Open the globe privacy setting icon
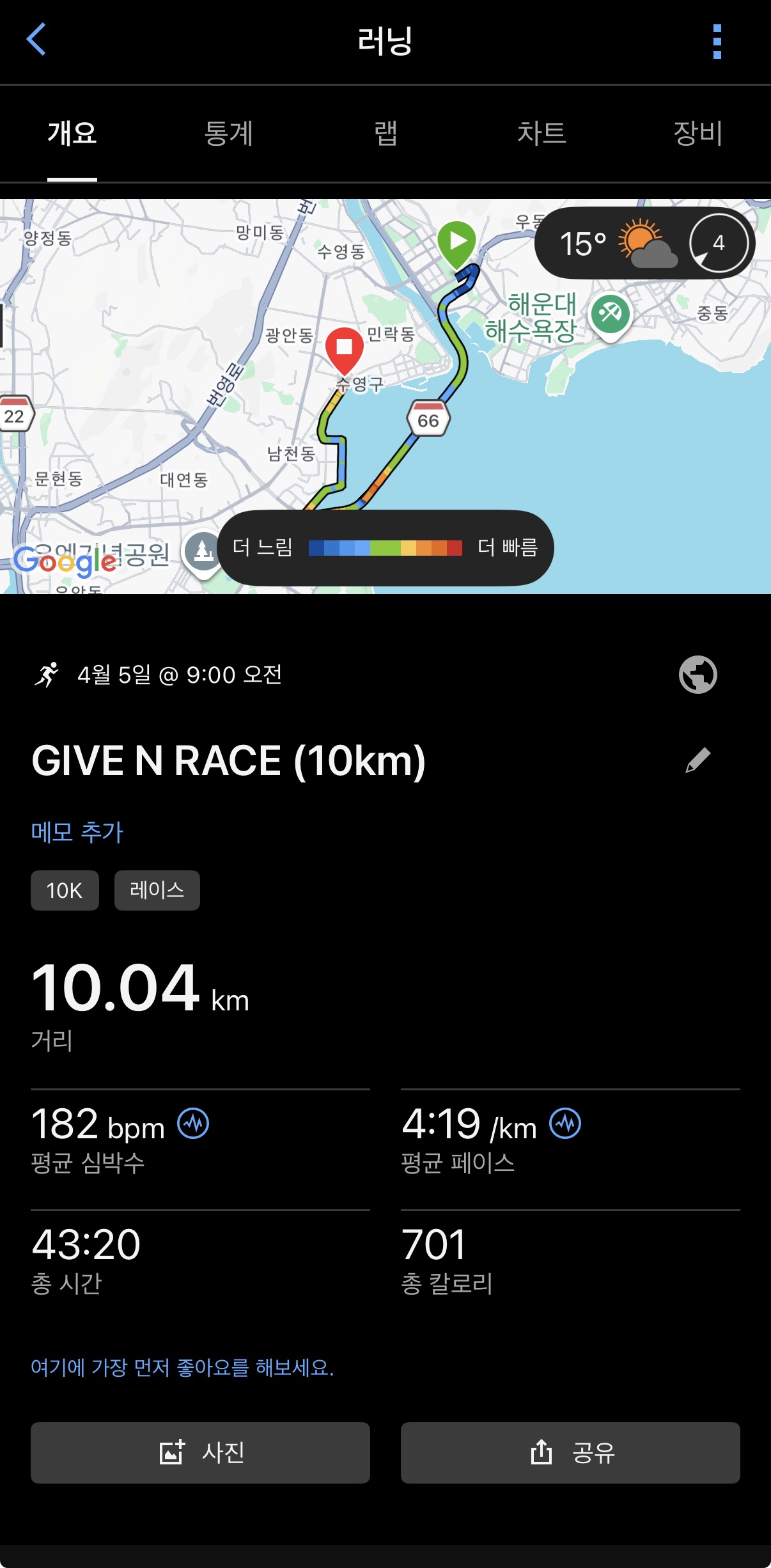The height and width of the screenshot is (1568, 771). pos(697,675)
